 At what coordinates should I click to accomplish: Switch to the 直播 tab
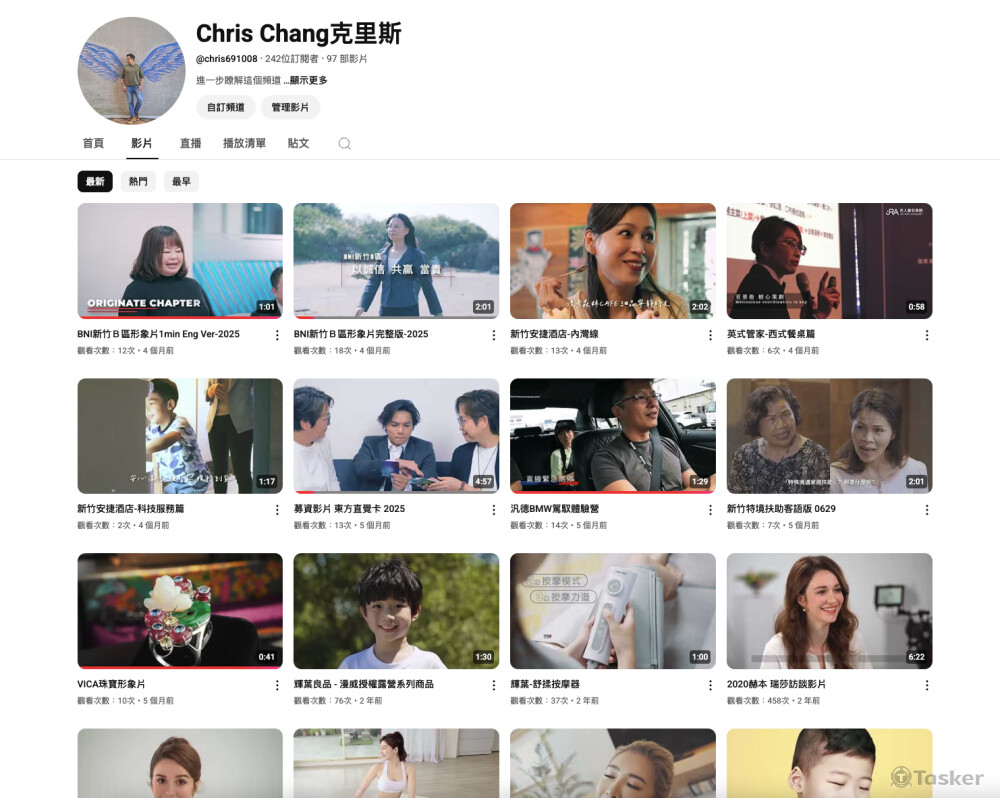click(x=190, y=143)
